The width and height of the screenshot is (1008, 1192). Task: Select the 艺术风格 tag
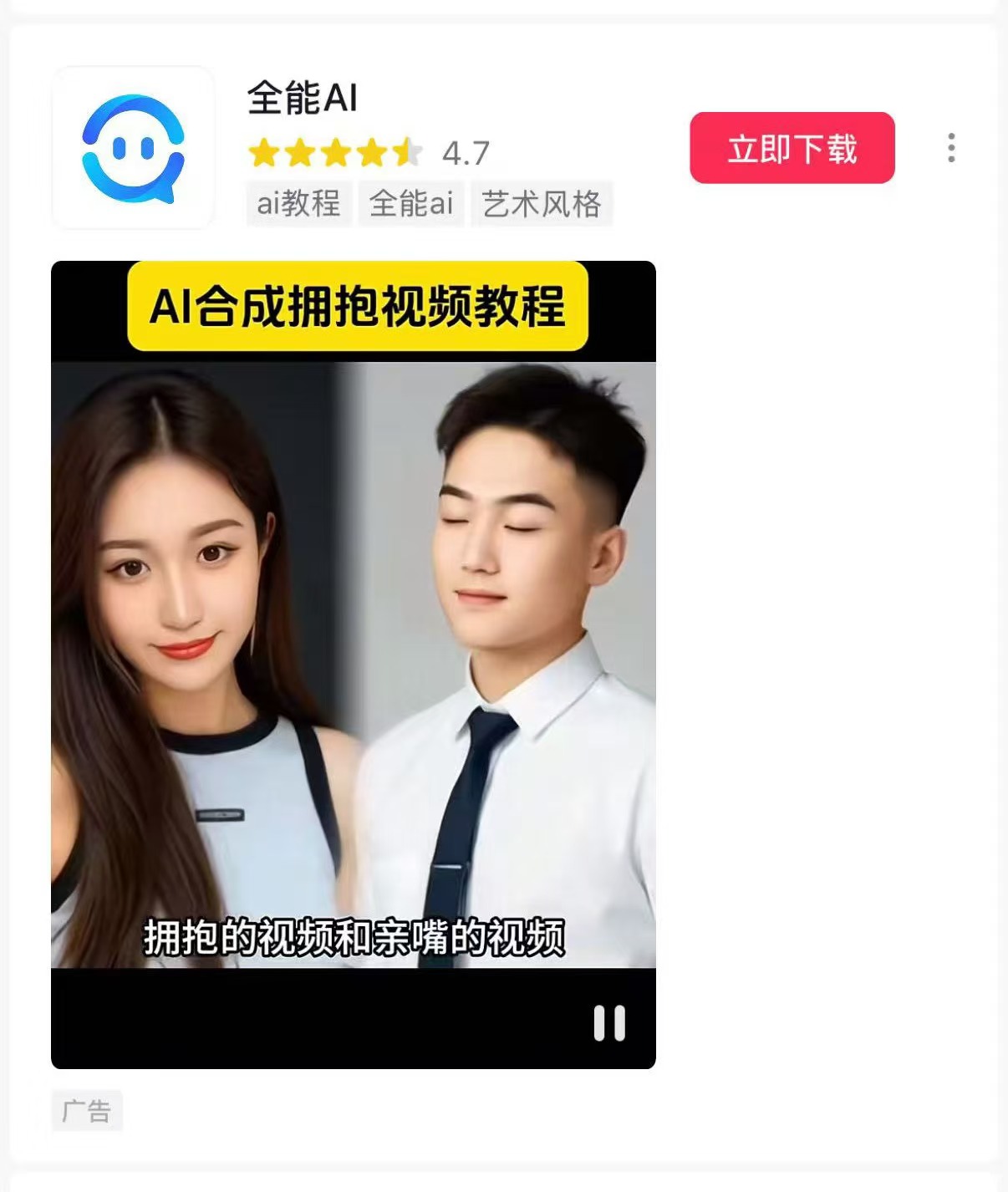pyautogui.click(x=542, y=203)
